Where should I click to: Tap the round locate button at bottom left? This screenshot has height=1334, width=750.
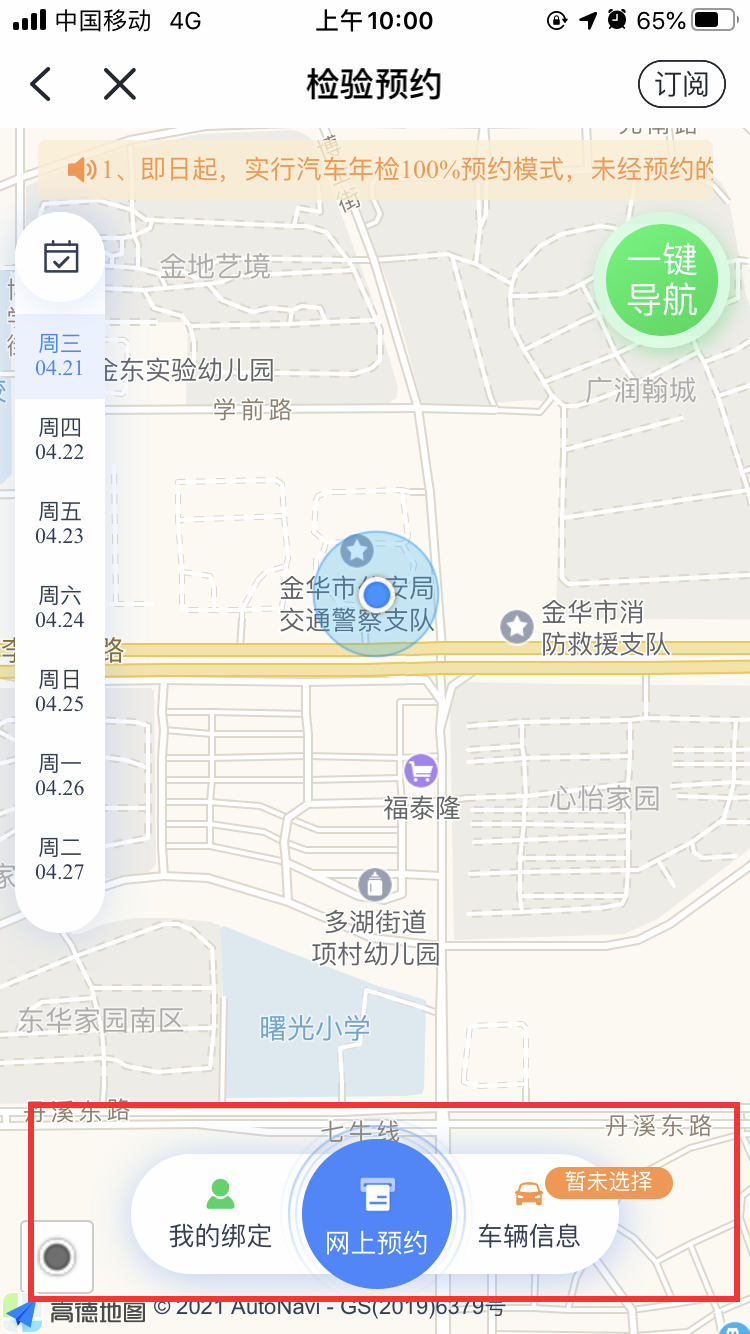[x=57, y=1256]
